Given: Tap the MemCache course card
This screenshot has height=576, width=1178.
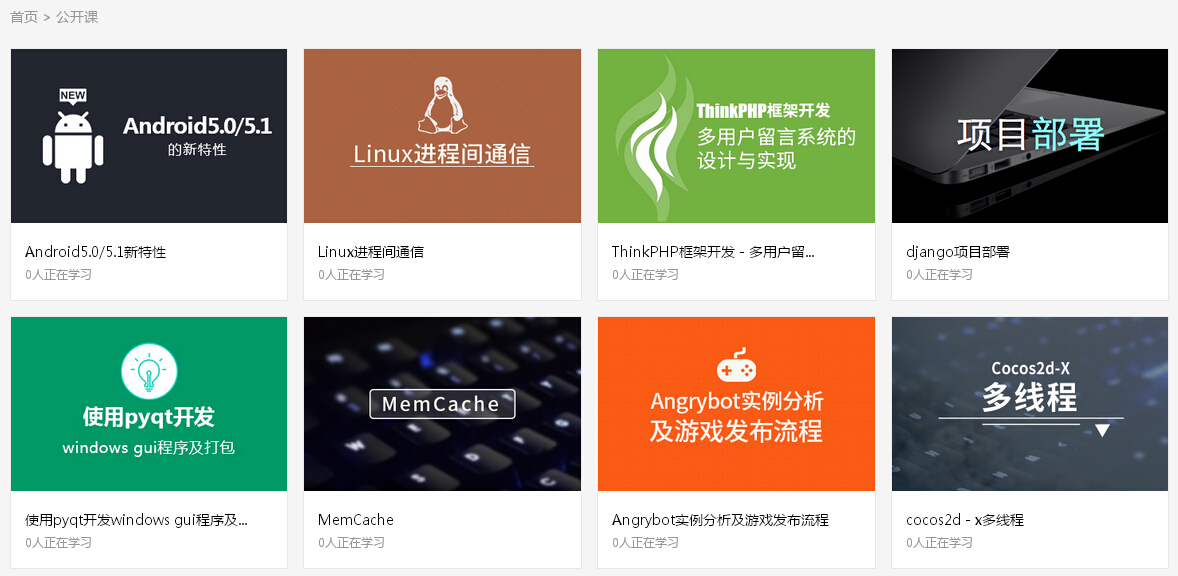Looking at the screenshot, I should coord(442,404).
